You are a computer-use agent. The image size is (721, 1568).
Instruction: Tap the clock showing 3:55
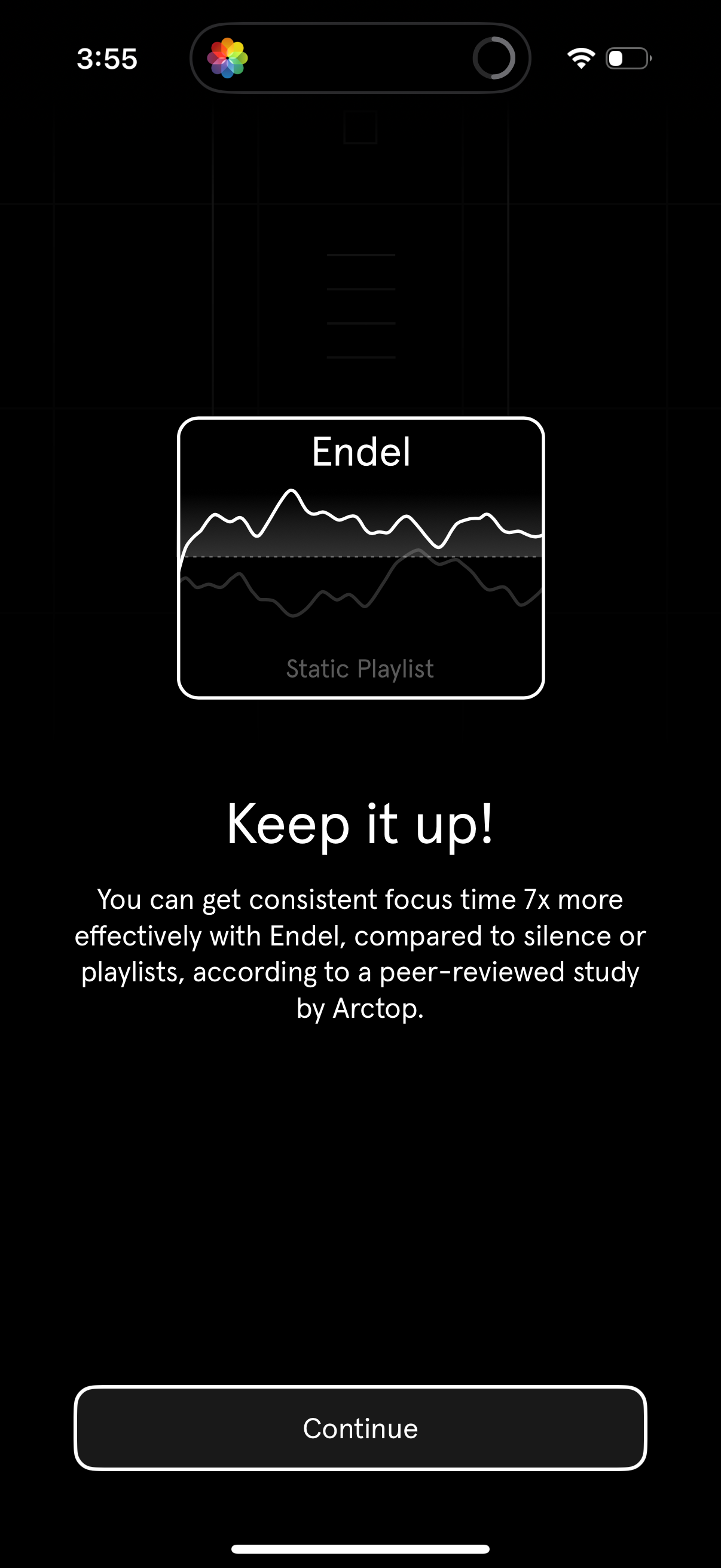coord(107,58)
